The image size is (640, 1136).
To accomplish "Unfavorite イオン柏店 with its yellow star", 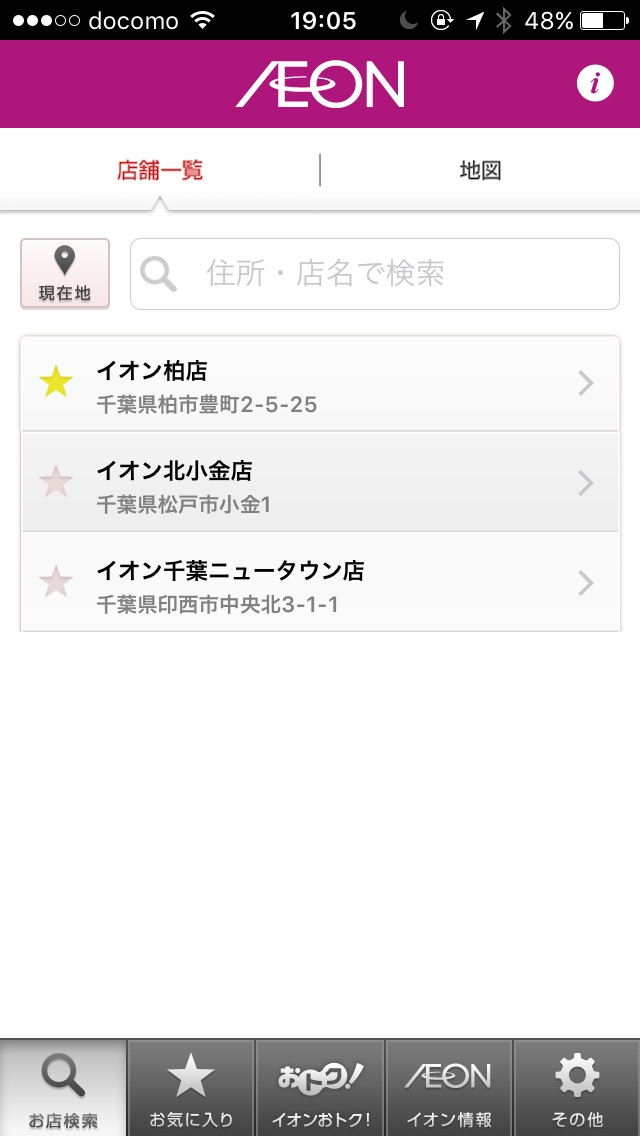I will (x=56, y=382).
